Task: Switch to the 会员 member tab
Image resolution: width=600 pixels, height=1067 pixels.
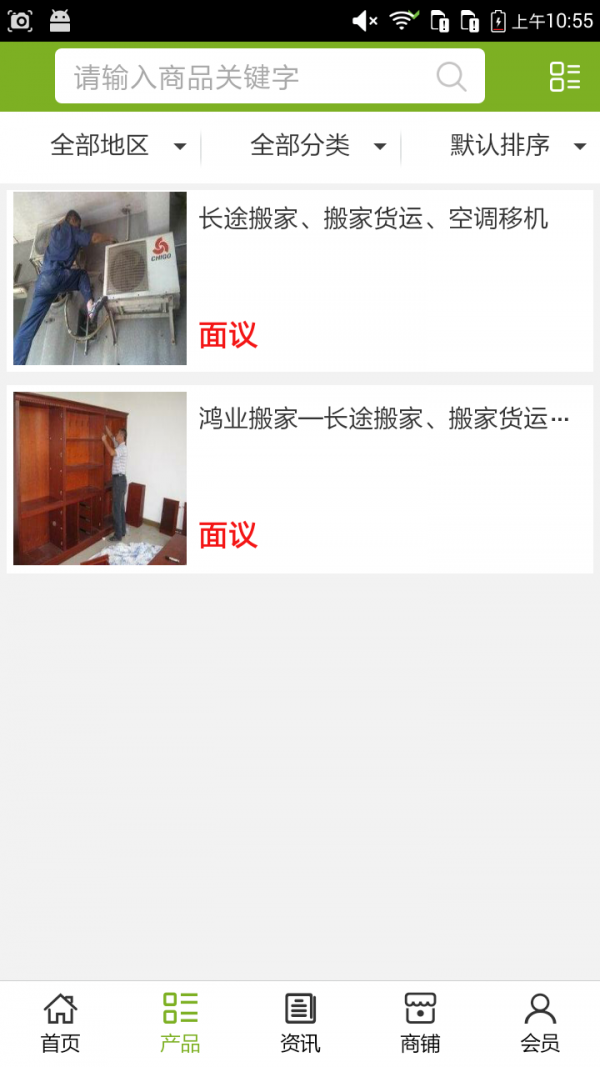Action: [x=540, y=1023]
